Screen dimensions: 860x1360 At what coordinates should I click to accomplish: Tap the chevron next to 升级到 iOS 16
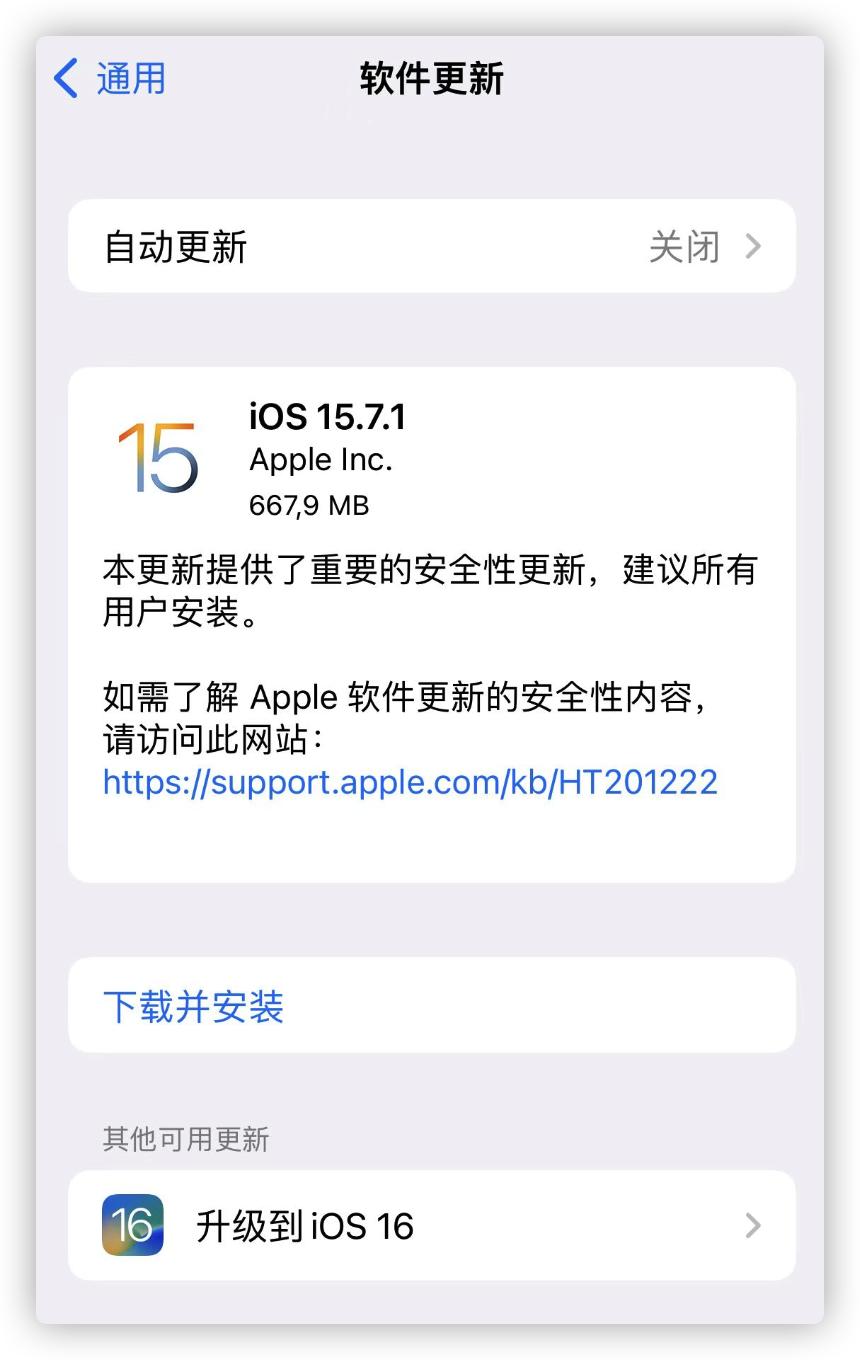pyautogui.click(x=752, y=1226)
